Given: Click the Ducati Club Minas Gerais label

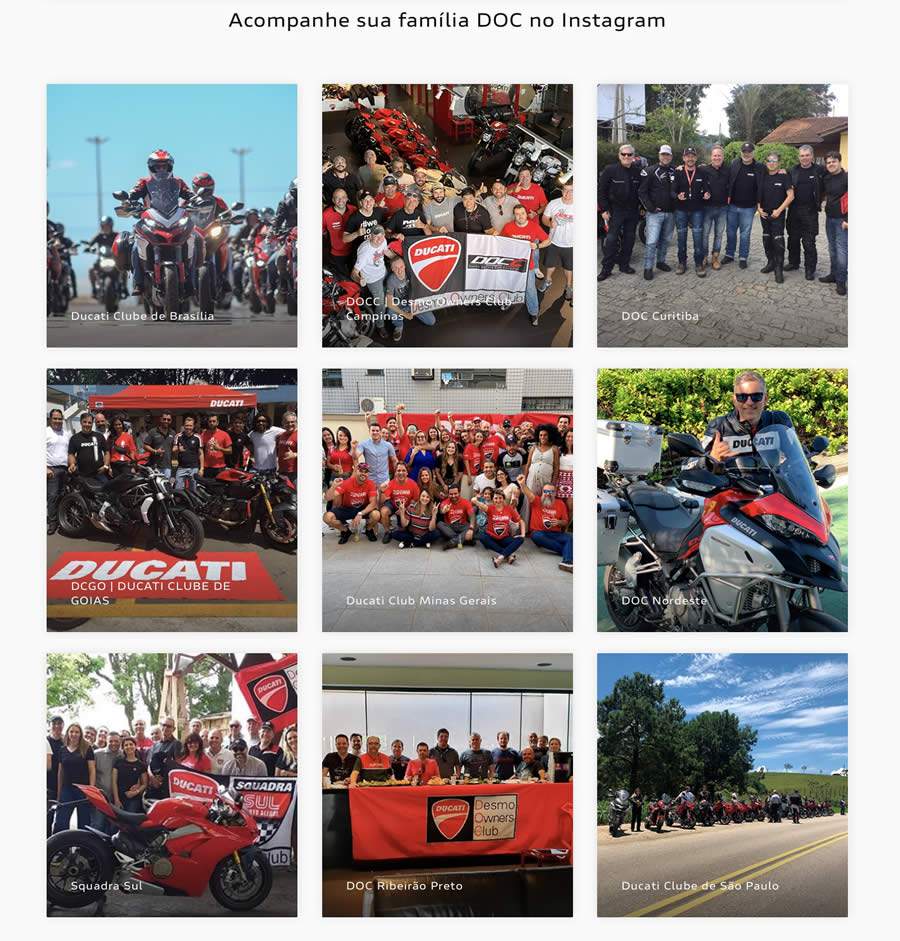Looking at the screenshot, I should point(423,601).
